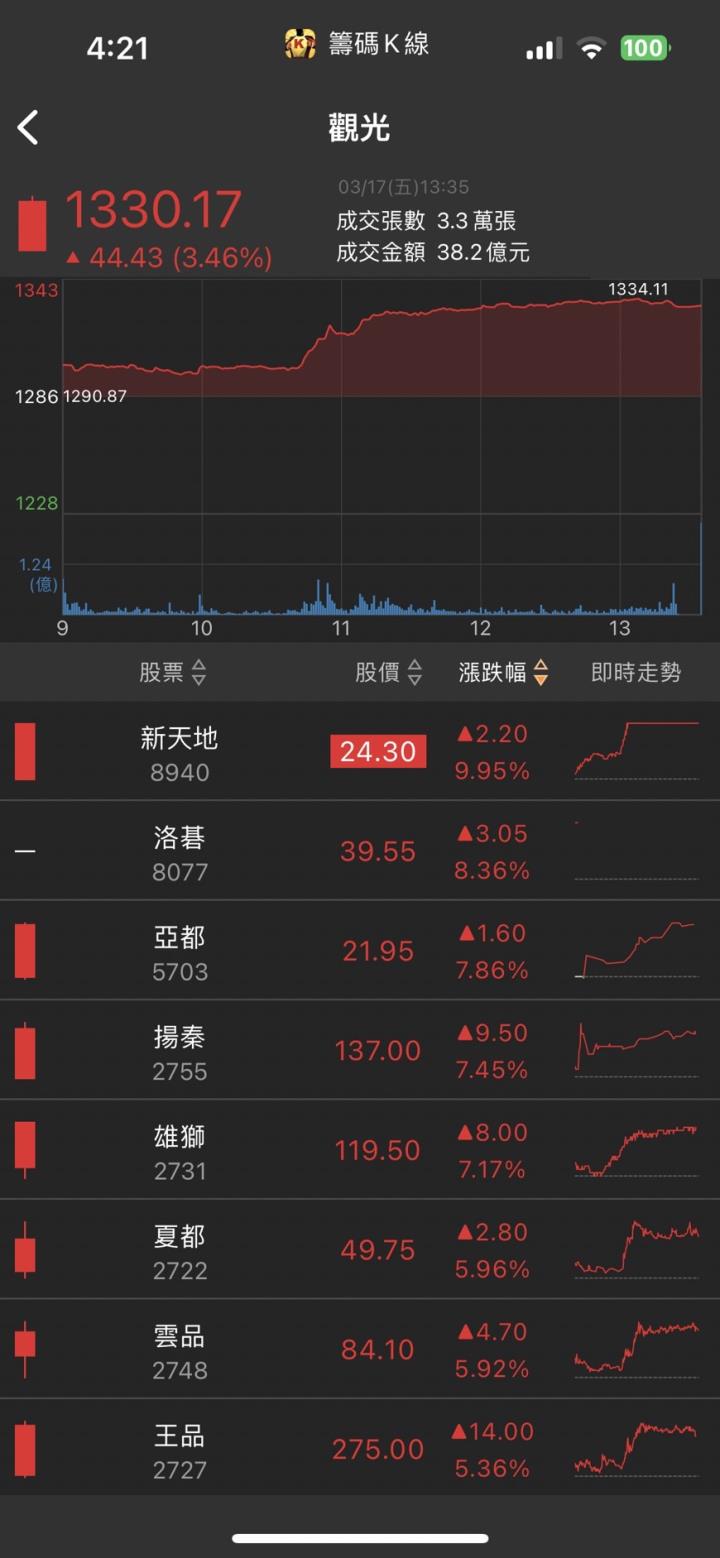
Task: Select the candlestick icon beside 亞都
Action: [x=24, y=950]
